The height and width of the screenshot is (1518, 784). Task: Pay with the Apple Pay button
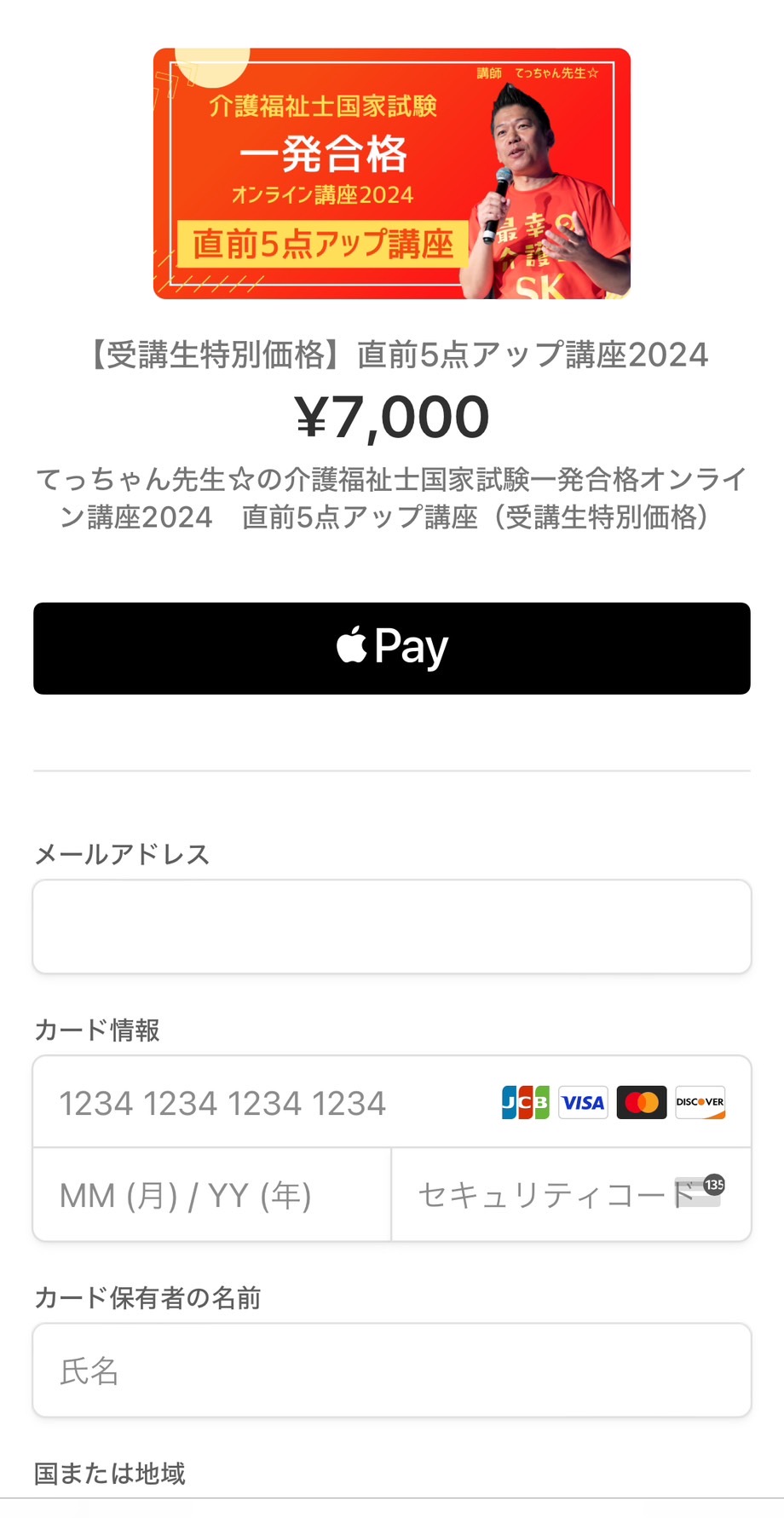392,648
